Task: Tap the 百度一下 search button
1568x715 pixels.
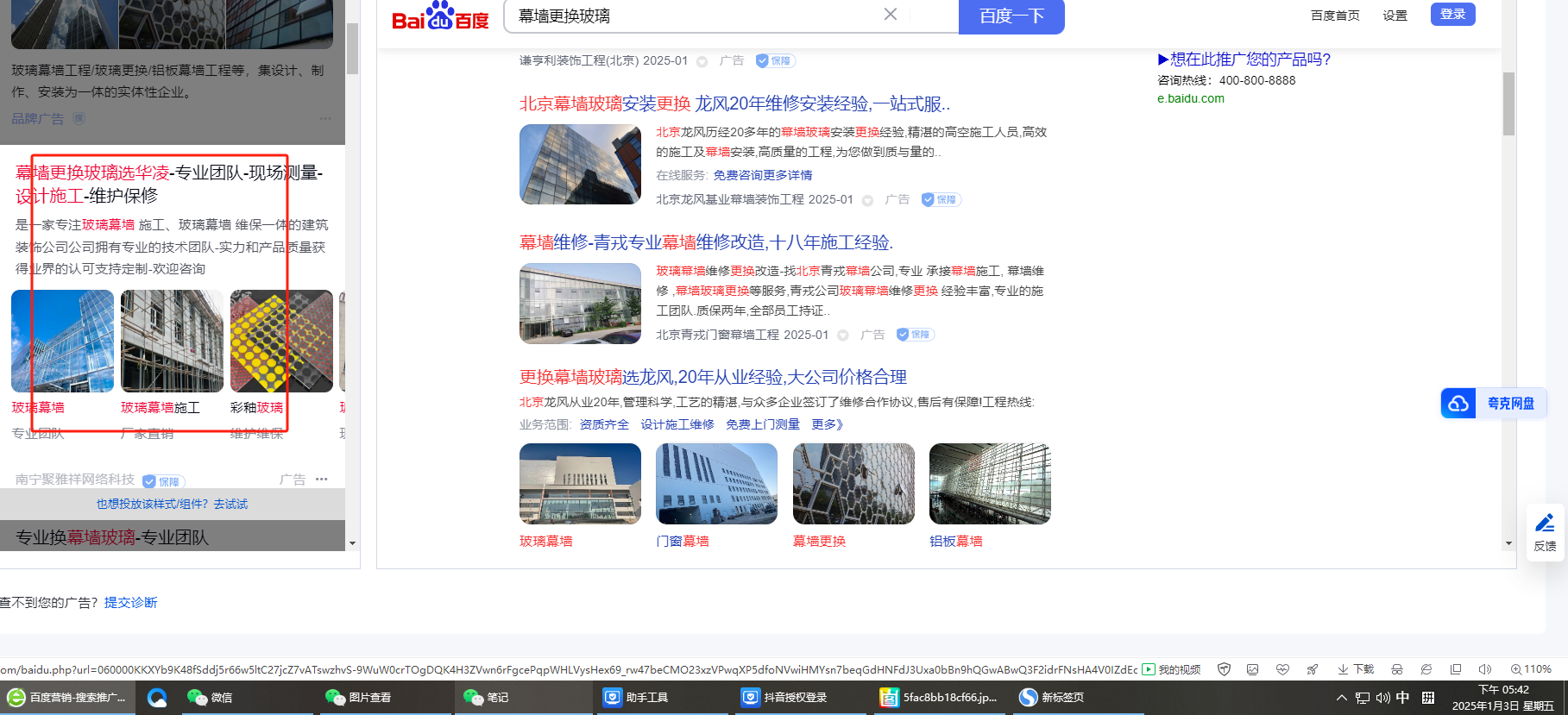Action: click(x=1011, y=16)
